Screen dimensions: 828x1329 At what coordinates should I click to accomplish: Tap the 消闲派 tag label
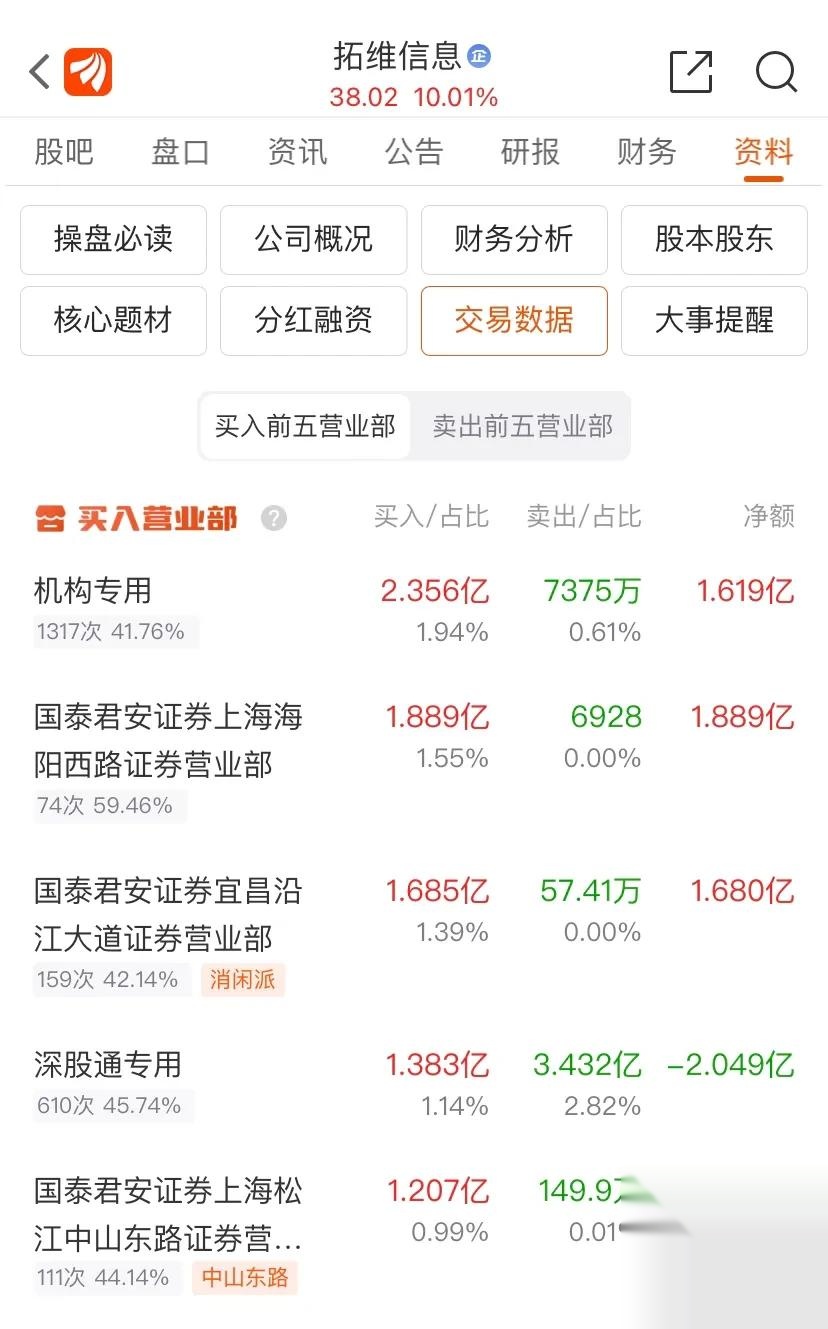pyautogui.click(x=242, y=980)
